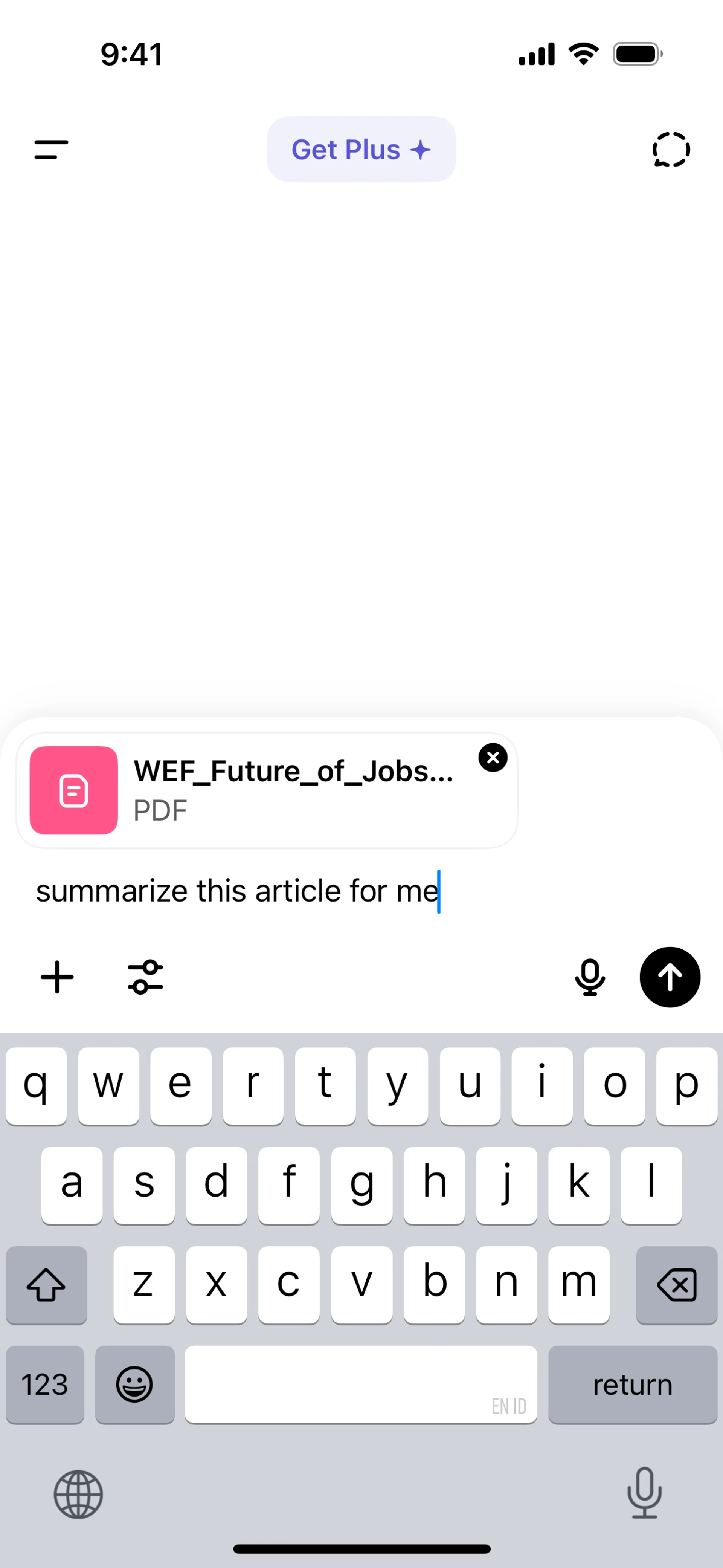Open the tools settings sliders icon

tap(145, 977)
